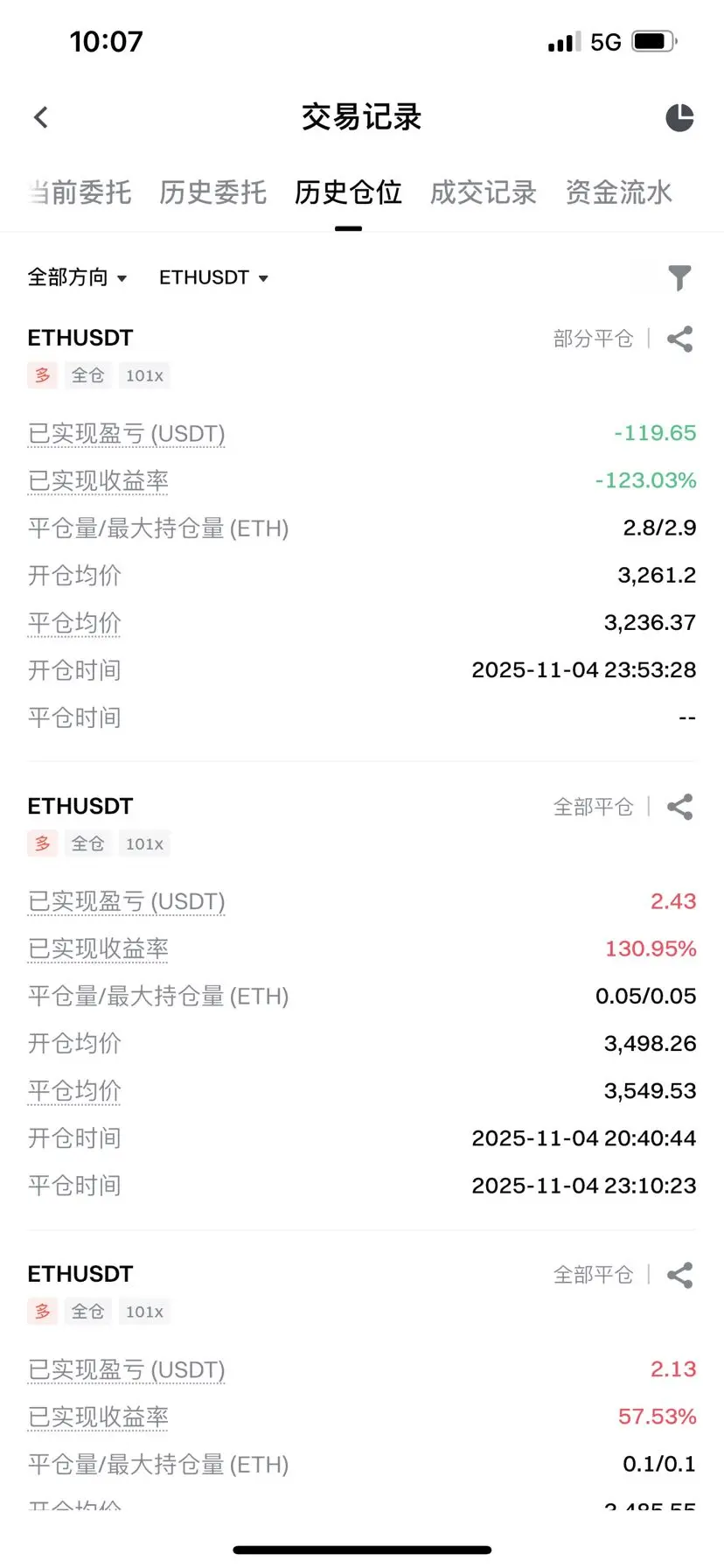Expand the ETHUSDT pair dropdown
Screen dimensions: 724x1568
(213, 277)
